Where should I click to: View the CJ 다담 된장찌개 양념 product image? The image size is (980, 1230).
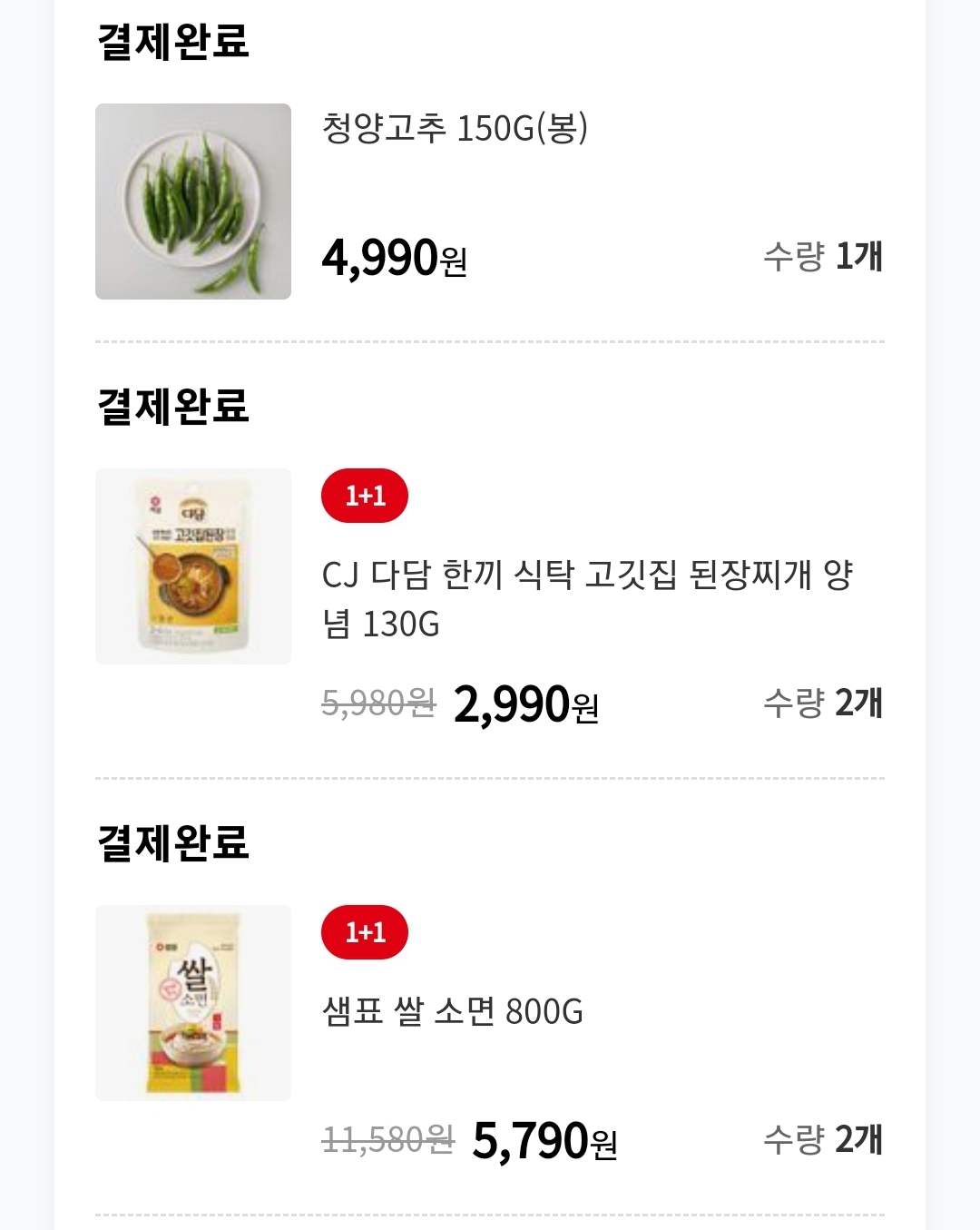pyautogui.click(x=193, y=566)
